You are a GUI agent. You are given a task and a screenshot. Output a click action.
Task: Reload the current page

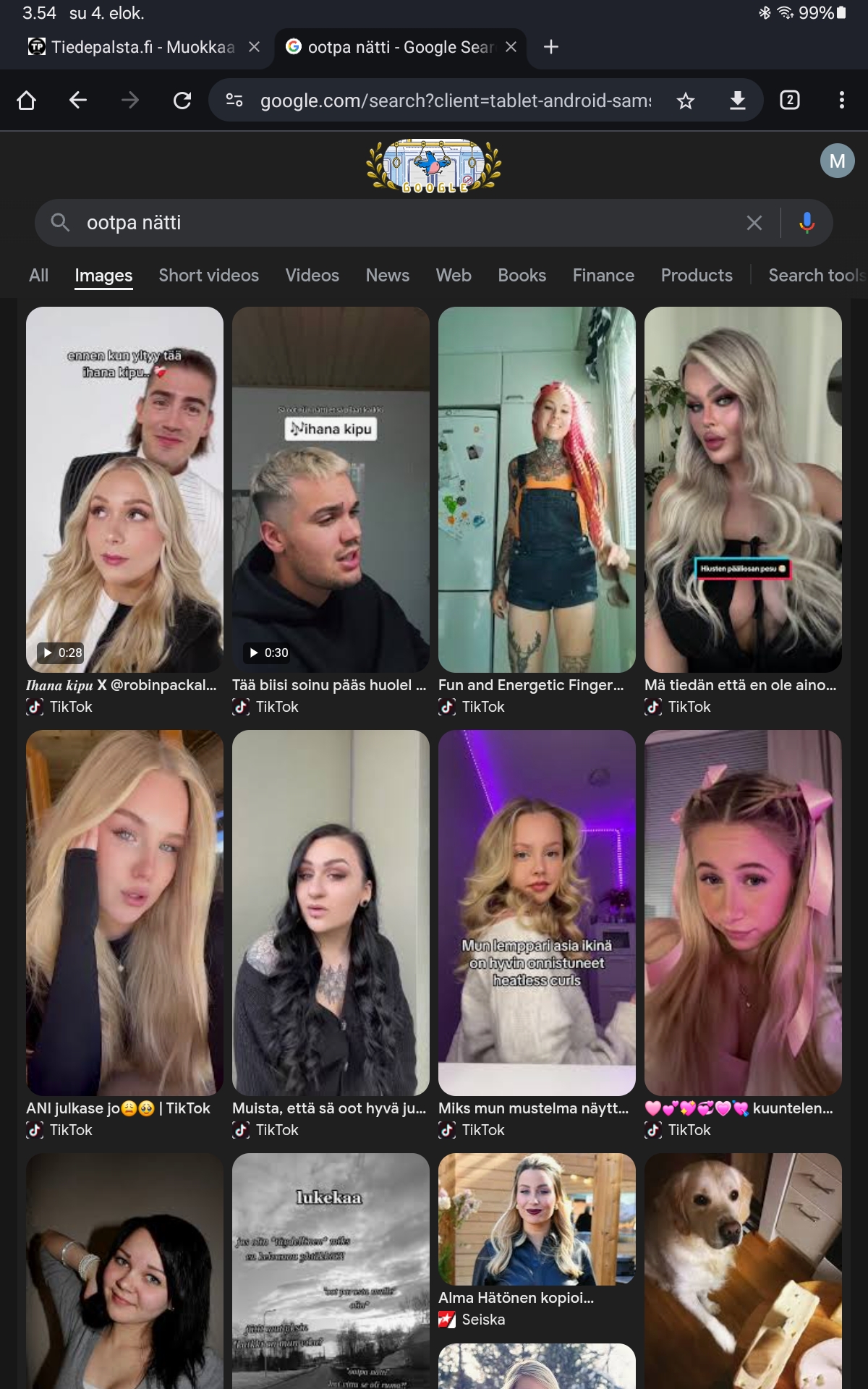(182, 101)
